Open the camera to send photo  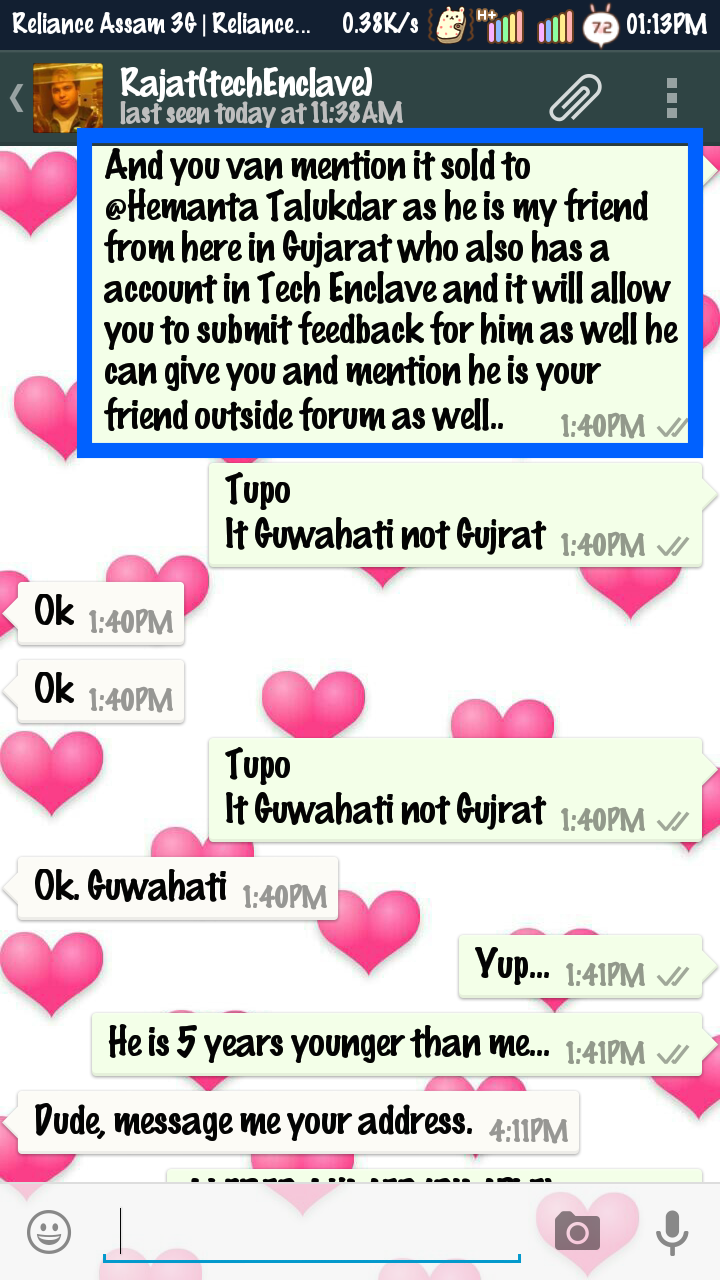577,1232
